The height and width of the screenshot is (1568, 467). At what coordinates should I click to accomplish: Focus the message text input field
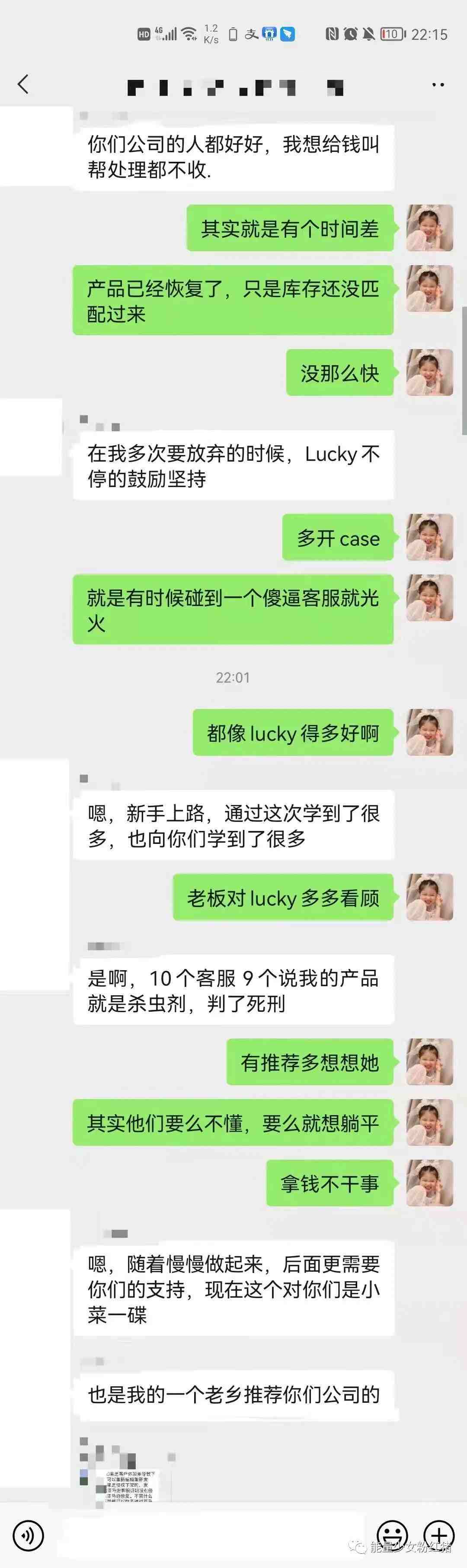(x=210, y=1535)
